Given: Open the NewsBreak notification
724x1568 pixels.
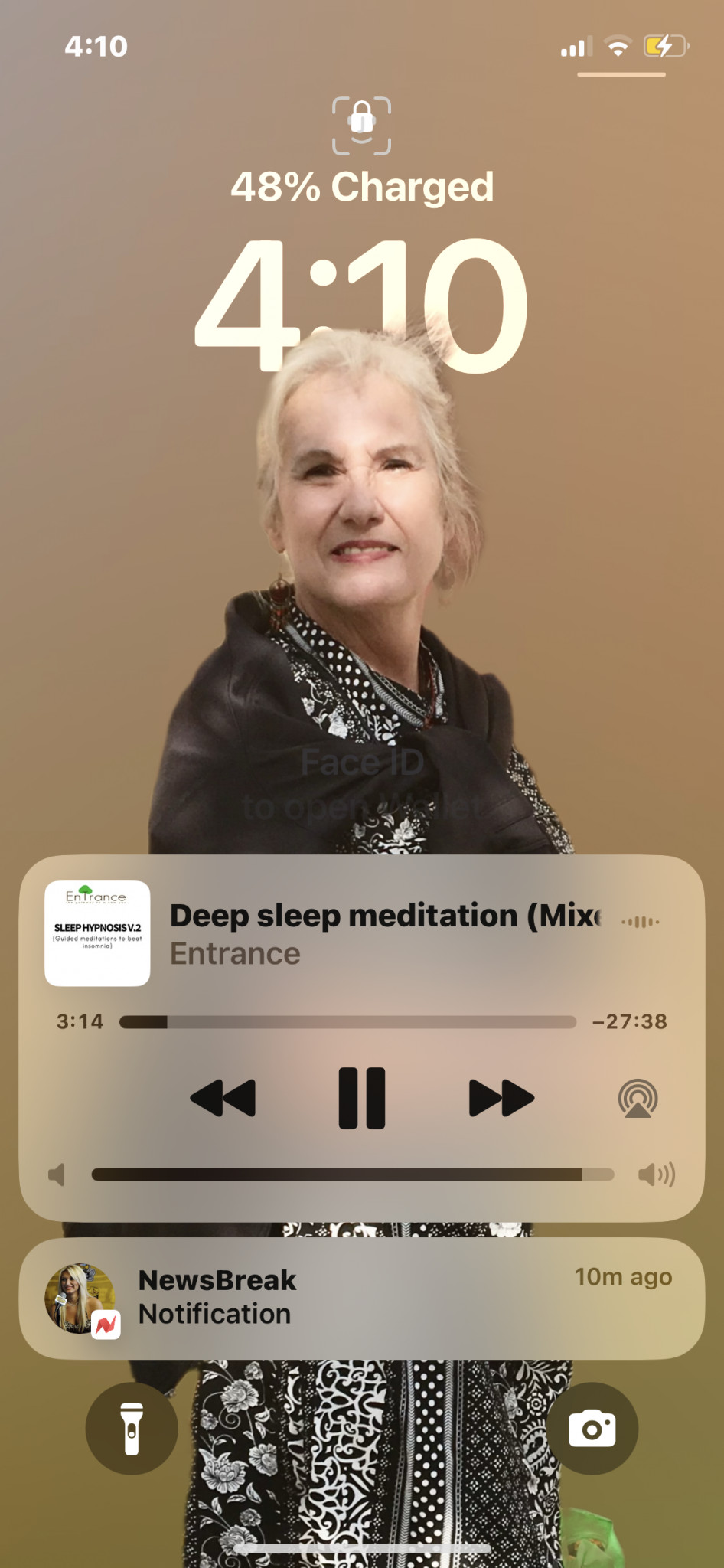Looking at the screenshot, I should (x=361, y=1298).
